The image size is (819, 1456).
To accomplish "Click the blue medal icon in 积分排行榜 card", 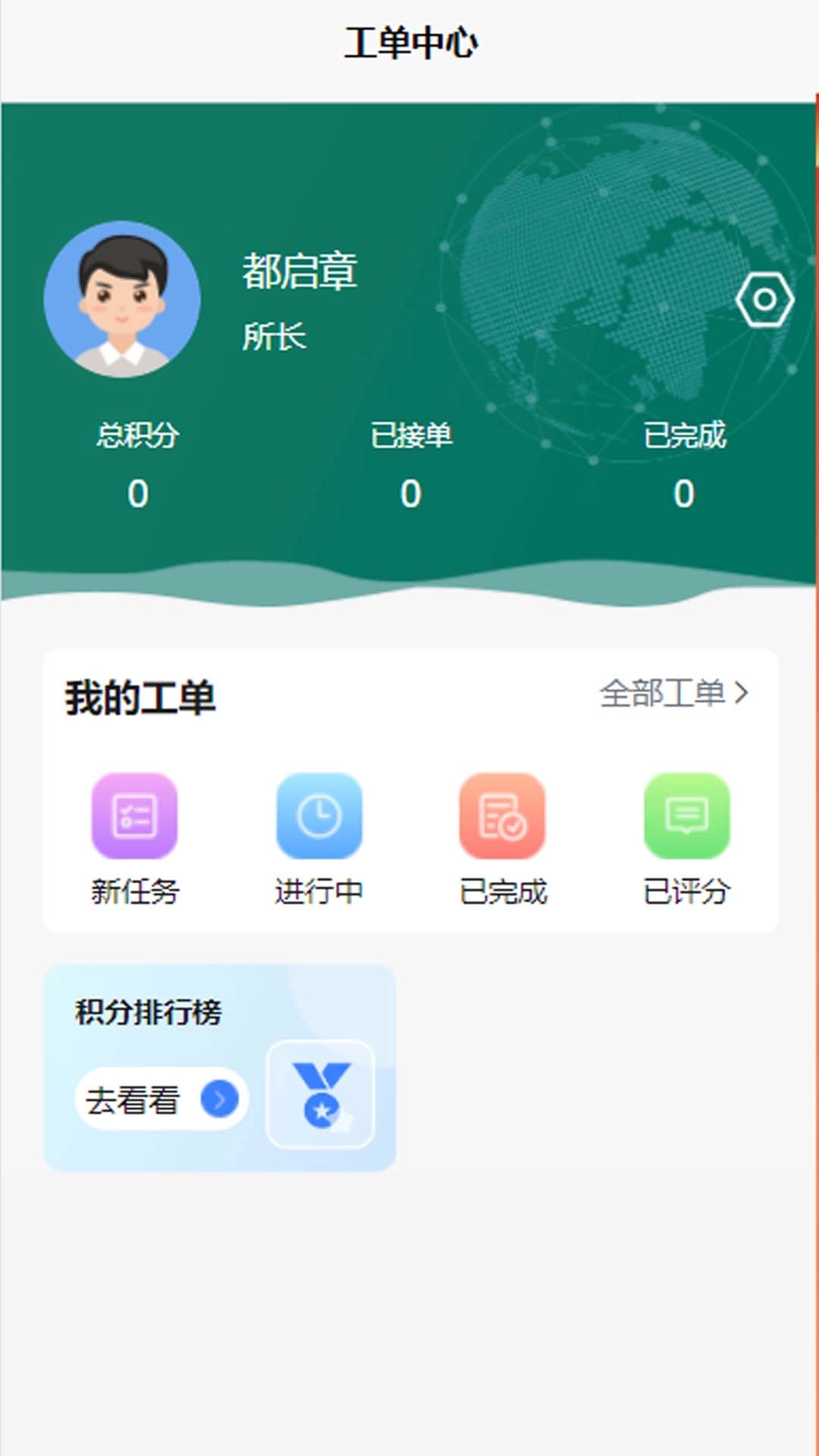I will pos(322,1094).
